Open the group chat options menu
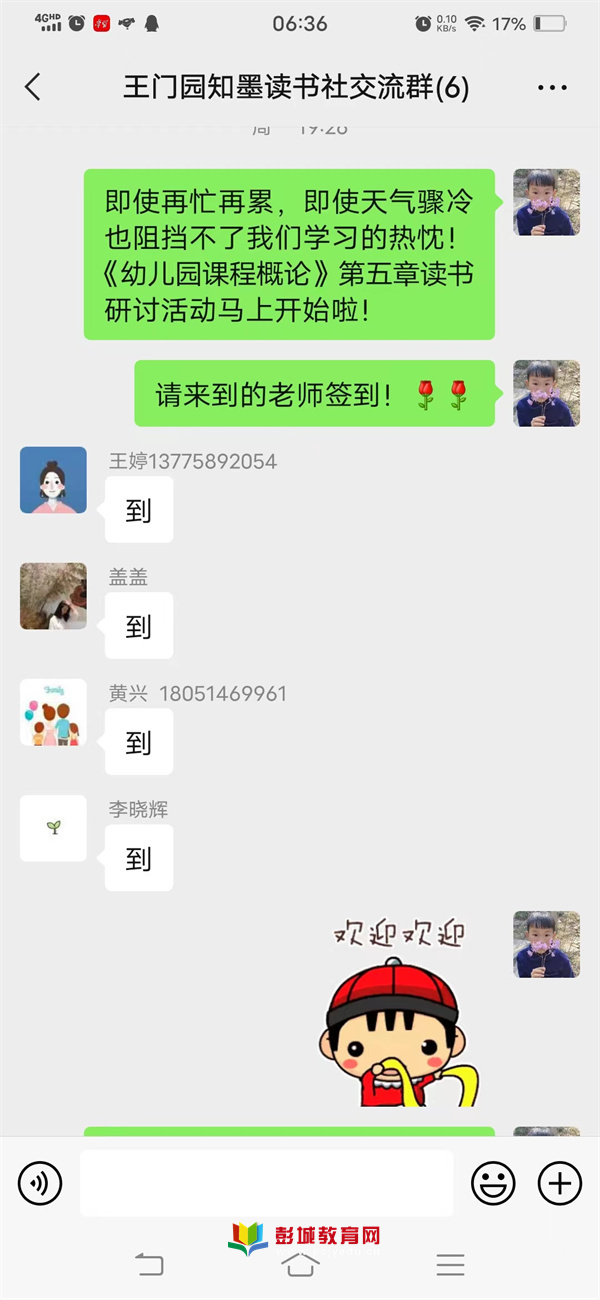This screenshot has width=600, height=1300. pos(552,88)
